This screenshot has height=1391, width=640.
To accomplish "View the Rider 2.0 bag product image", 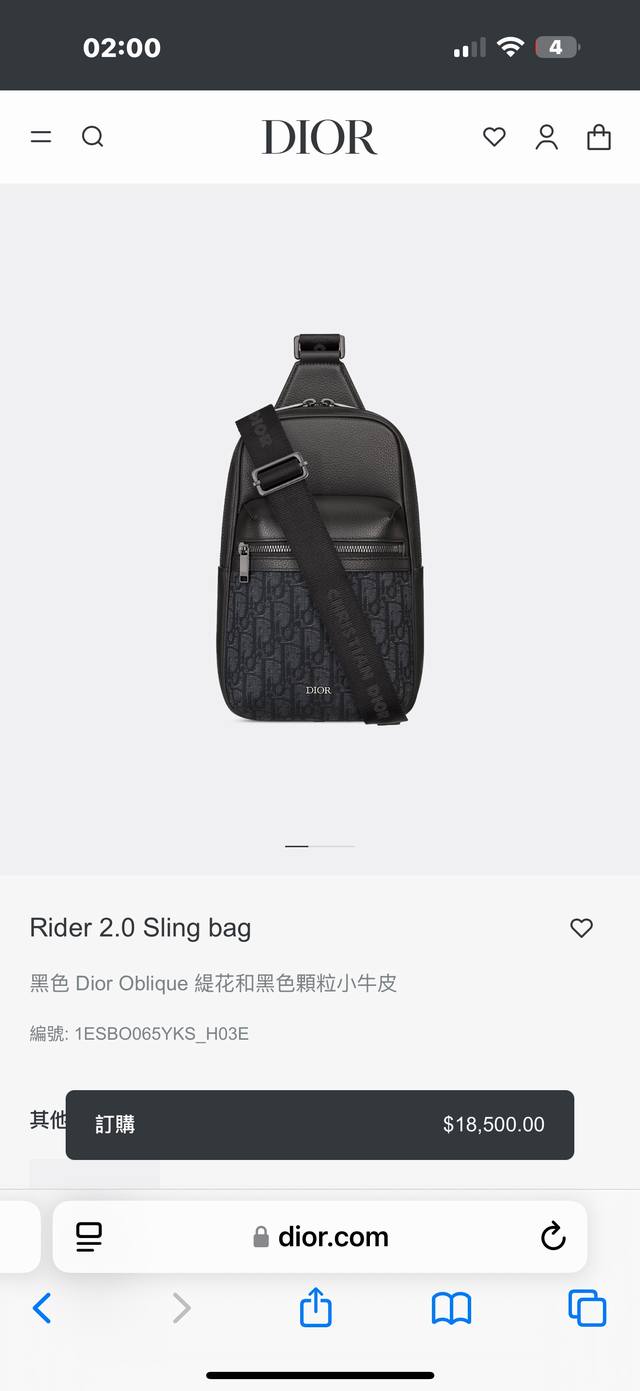I will click(x=320, y=530).
